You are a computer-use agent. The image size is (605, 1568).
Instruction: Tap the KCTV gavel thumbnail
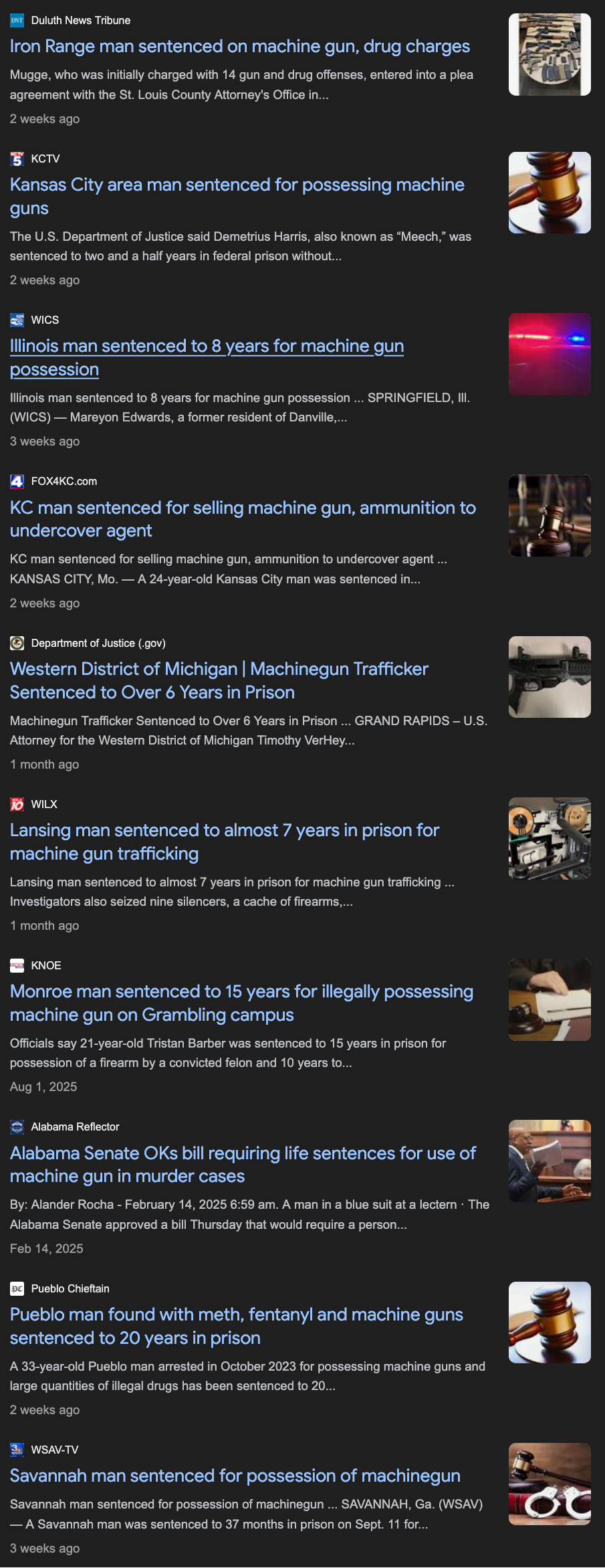pyautogui.click(x=550, y=193)
